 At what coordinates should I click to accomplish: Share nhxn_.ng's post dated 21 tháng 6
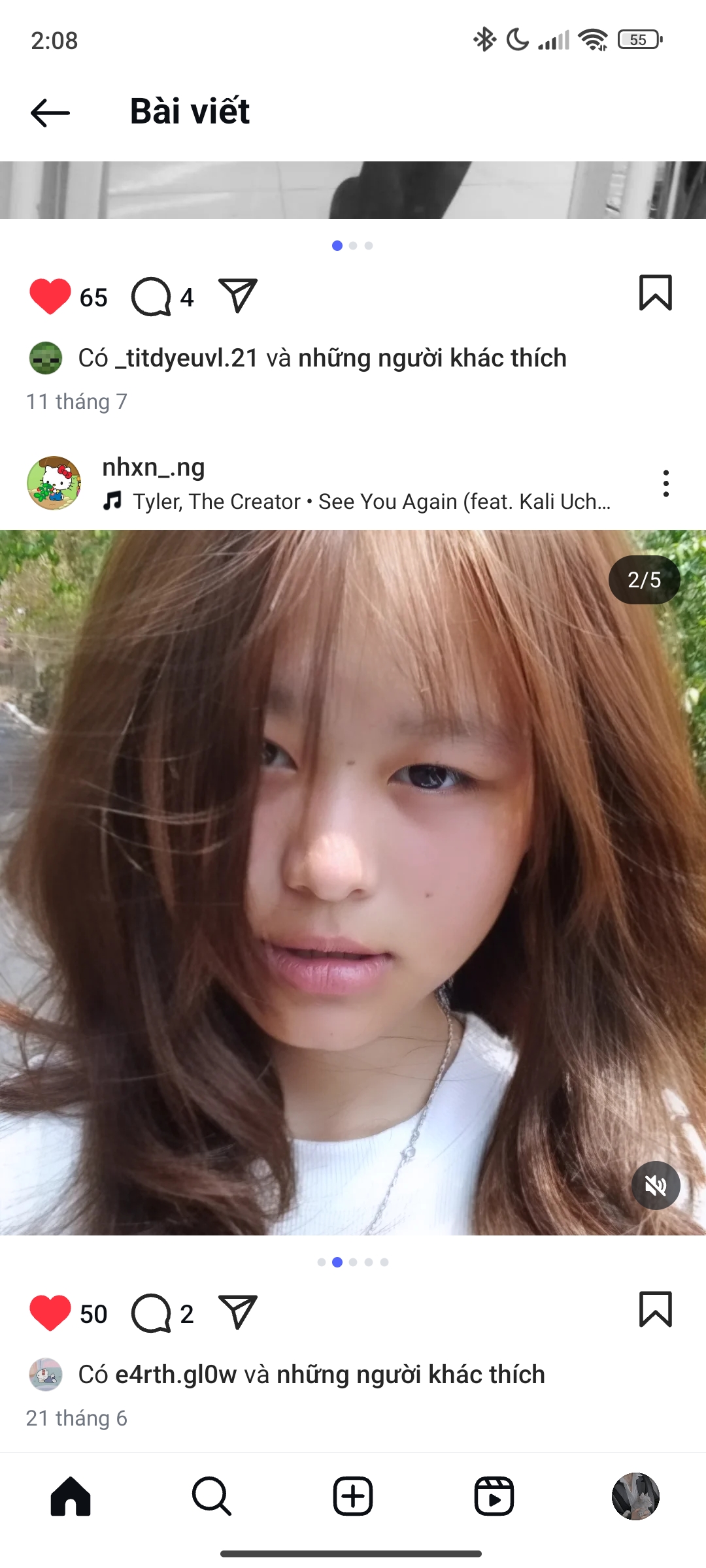pos(237,1313)
